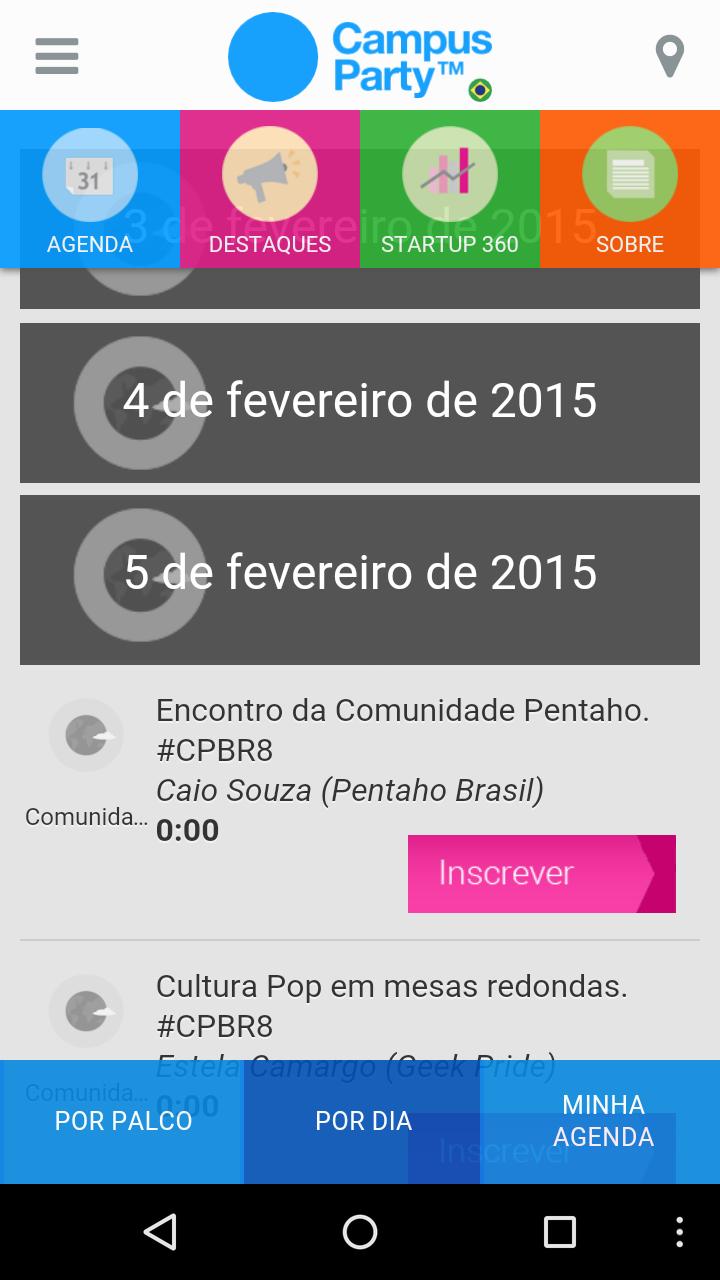The height and width of the screenshot is (1280, 720).
Task: Select 4 de fevereiro de 2015
Action: pos(360,402)
